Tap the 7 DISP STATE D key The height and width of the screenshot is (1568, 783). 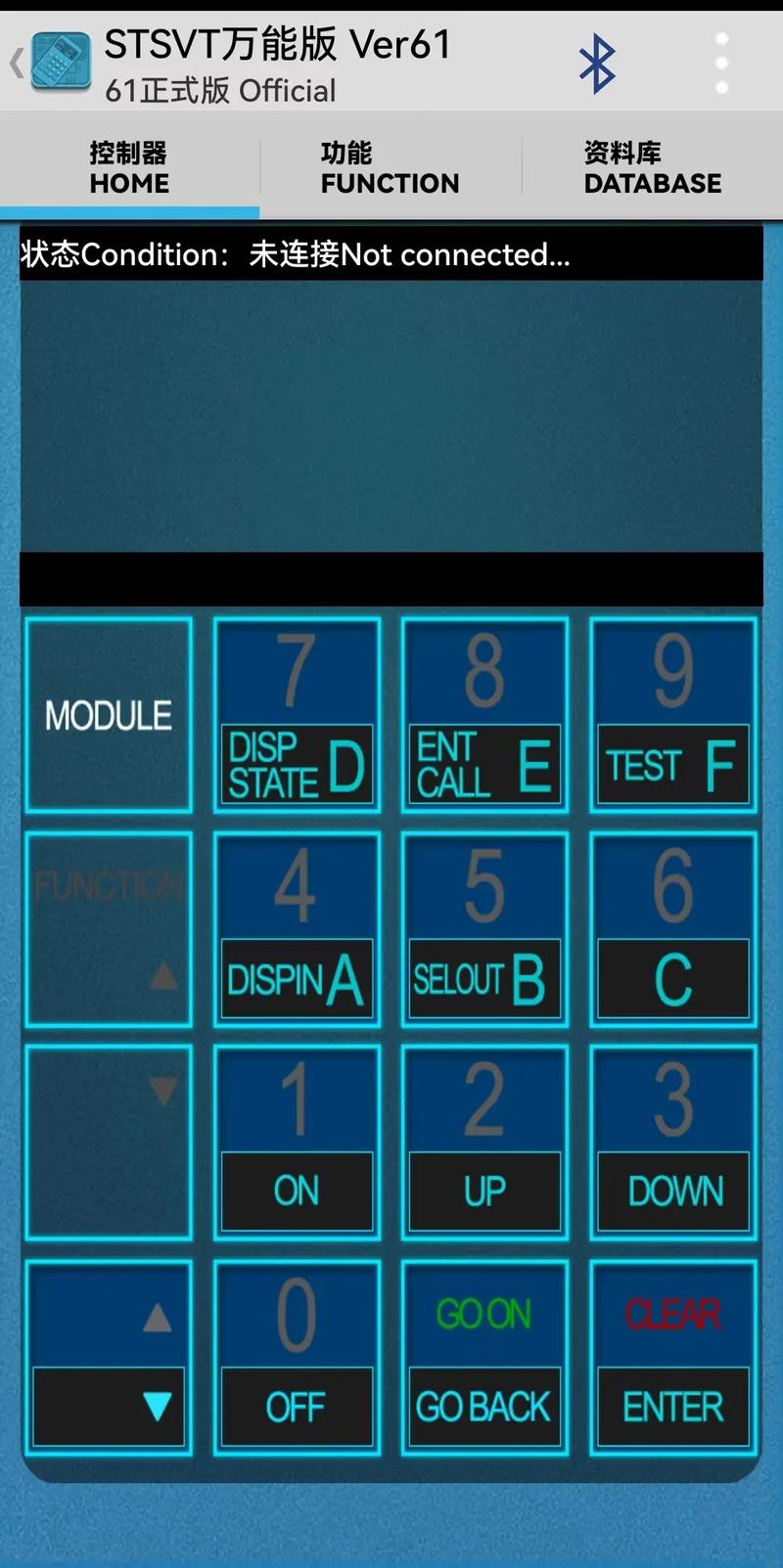click(297, 715)
